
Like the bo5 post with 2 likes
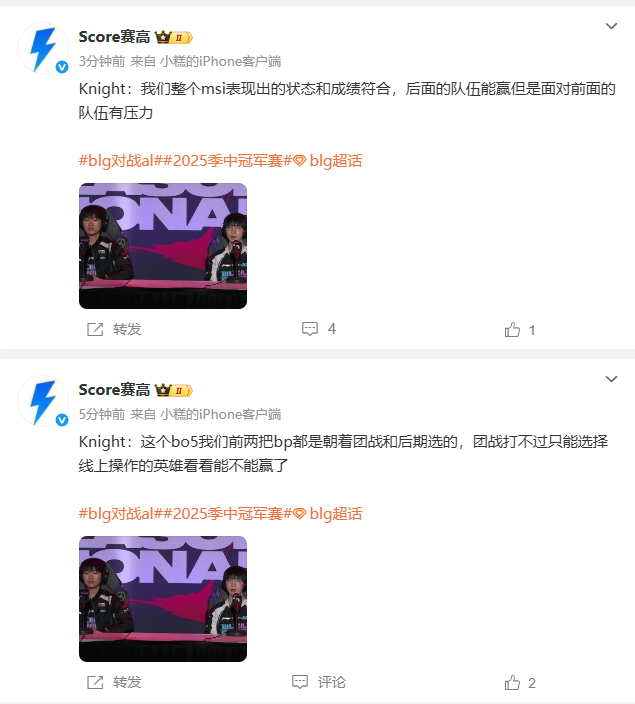click(x=520, y=682)
